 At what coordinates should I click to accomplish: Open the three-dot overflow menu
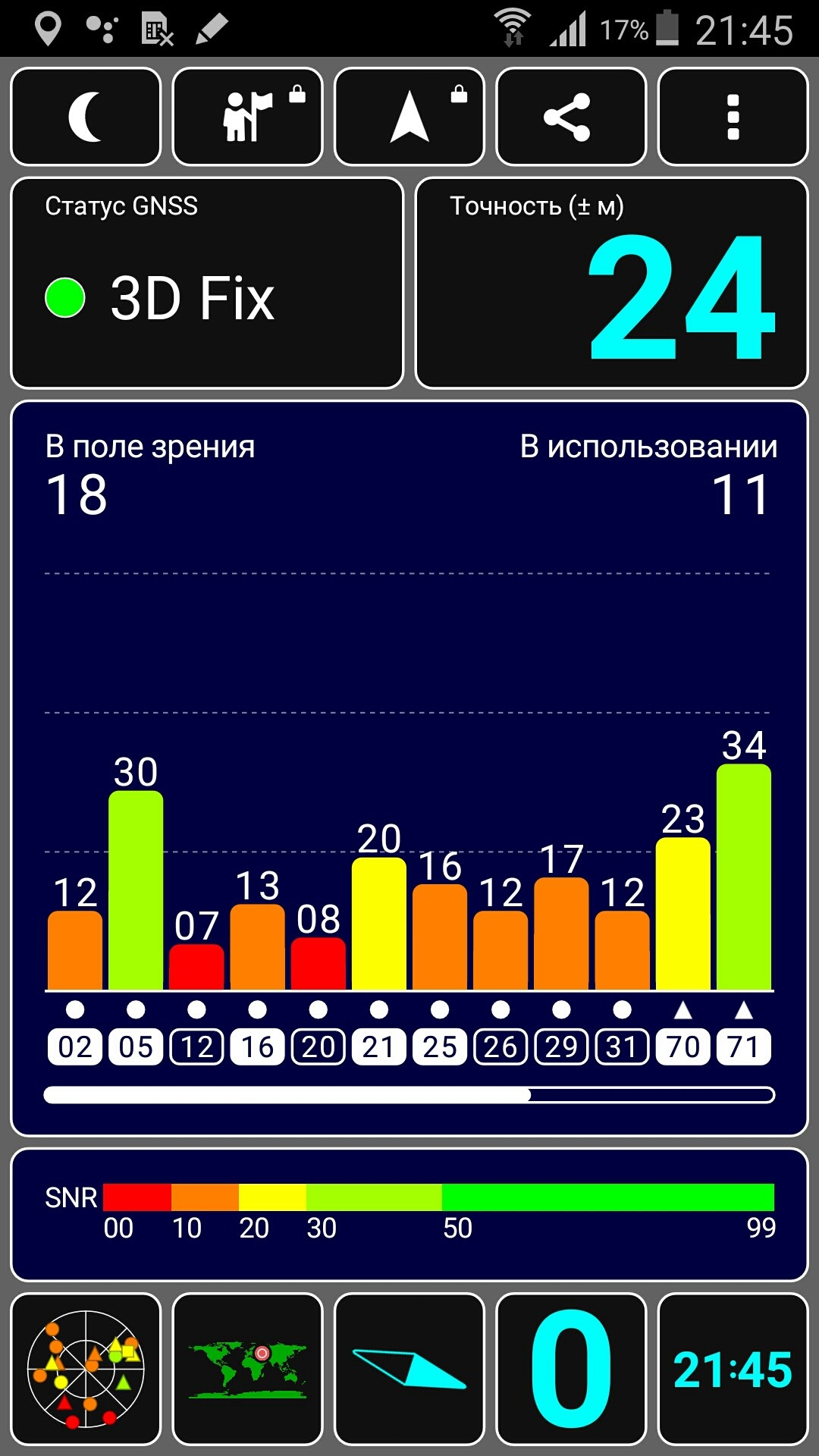click(733, 117)
